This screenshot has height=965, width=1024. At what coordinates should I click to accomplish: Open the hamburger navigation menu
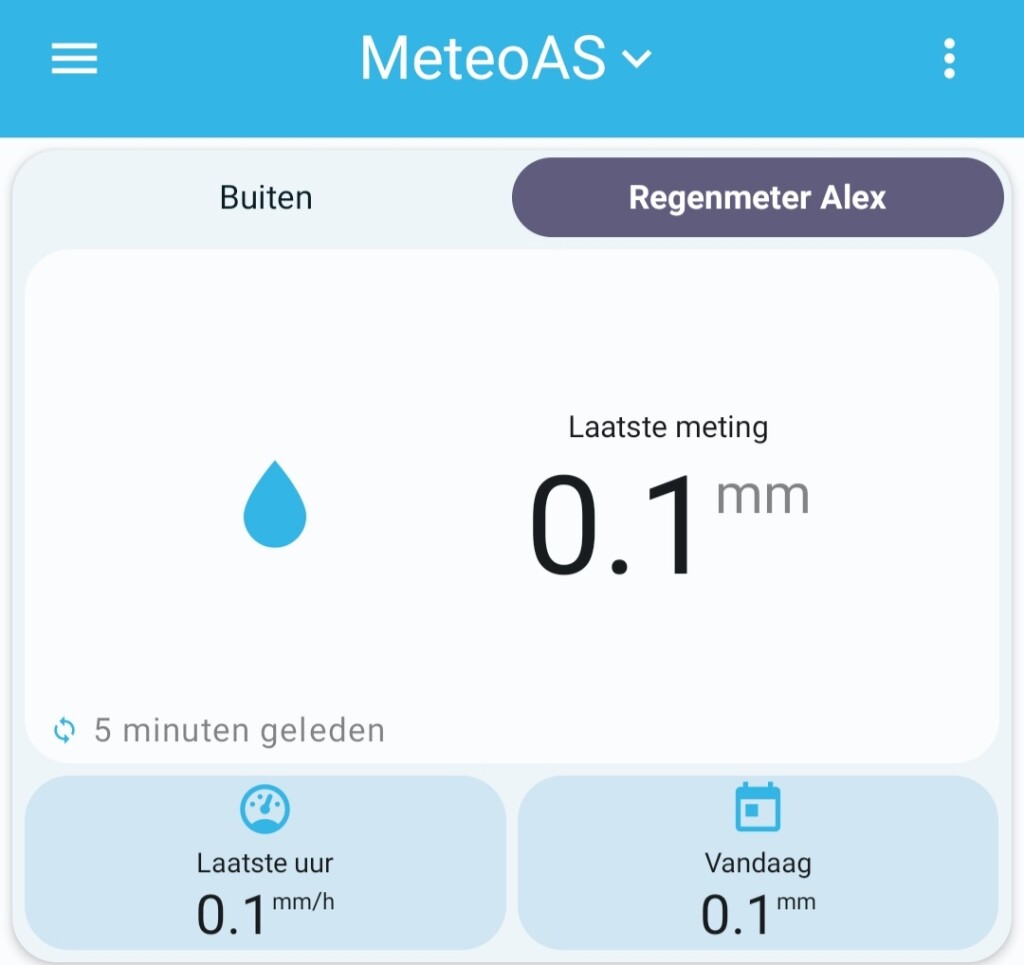coord(74,59)
